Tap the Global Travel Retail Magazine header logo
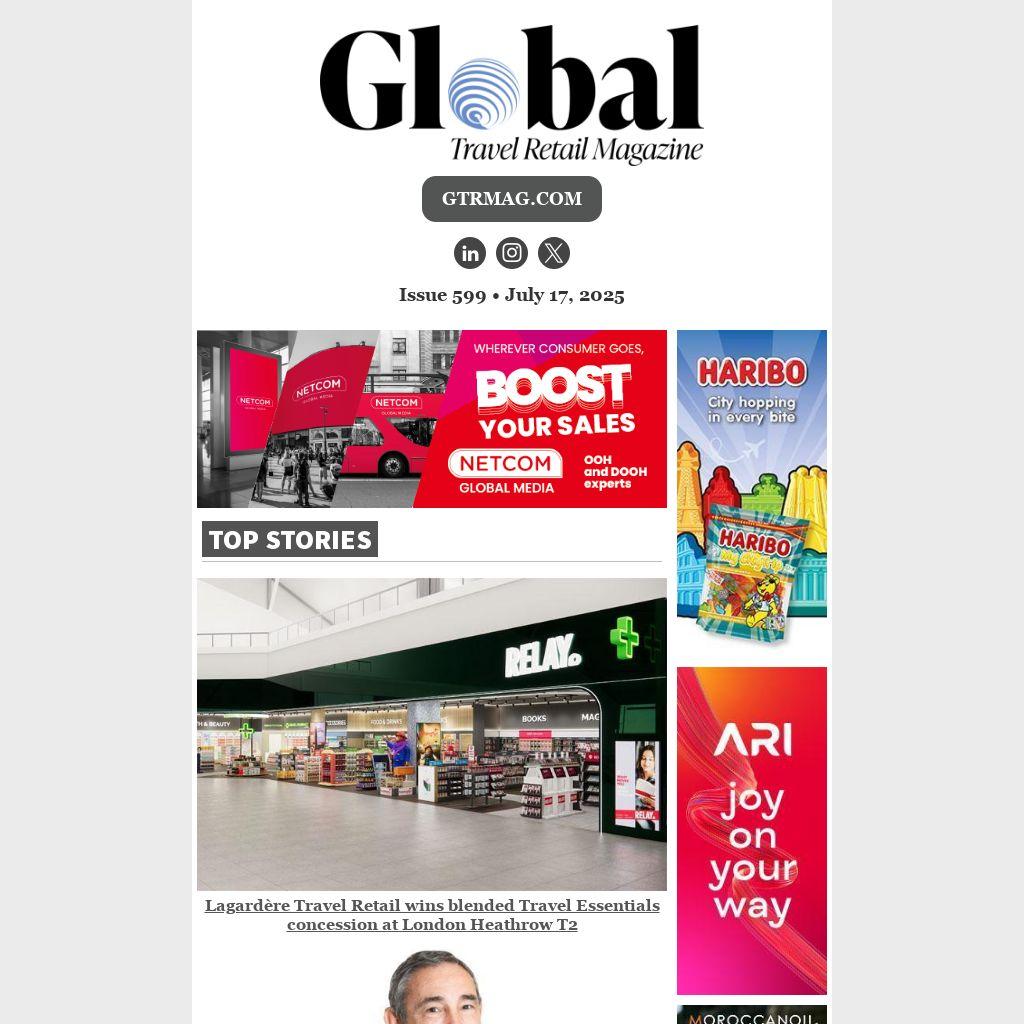The image size is (1024, 1024). pyautogui.click(x=511, y=94)
